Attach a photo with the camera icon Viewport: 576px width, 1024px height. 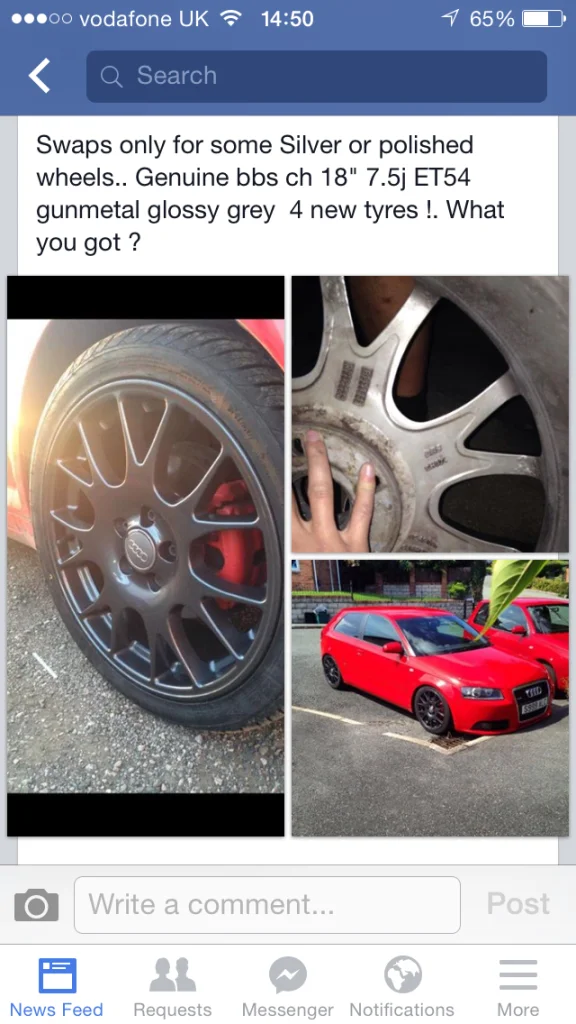tap(37, 905)
